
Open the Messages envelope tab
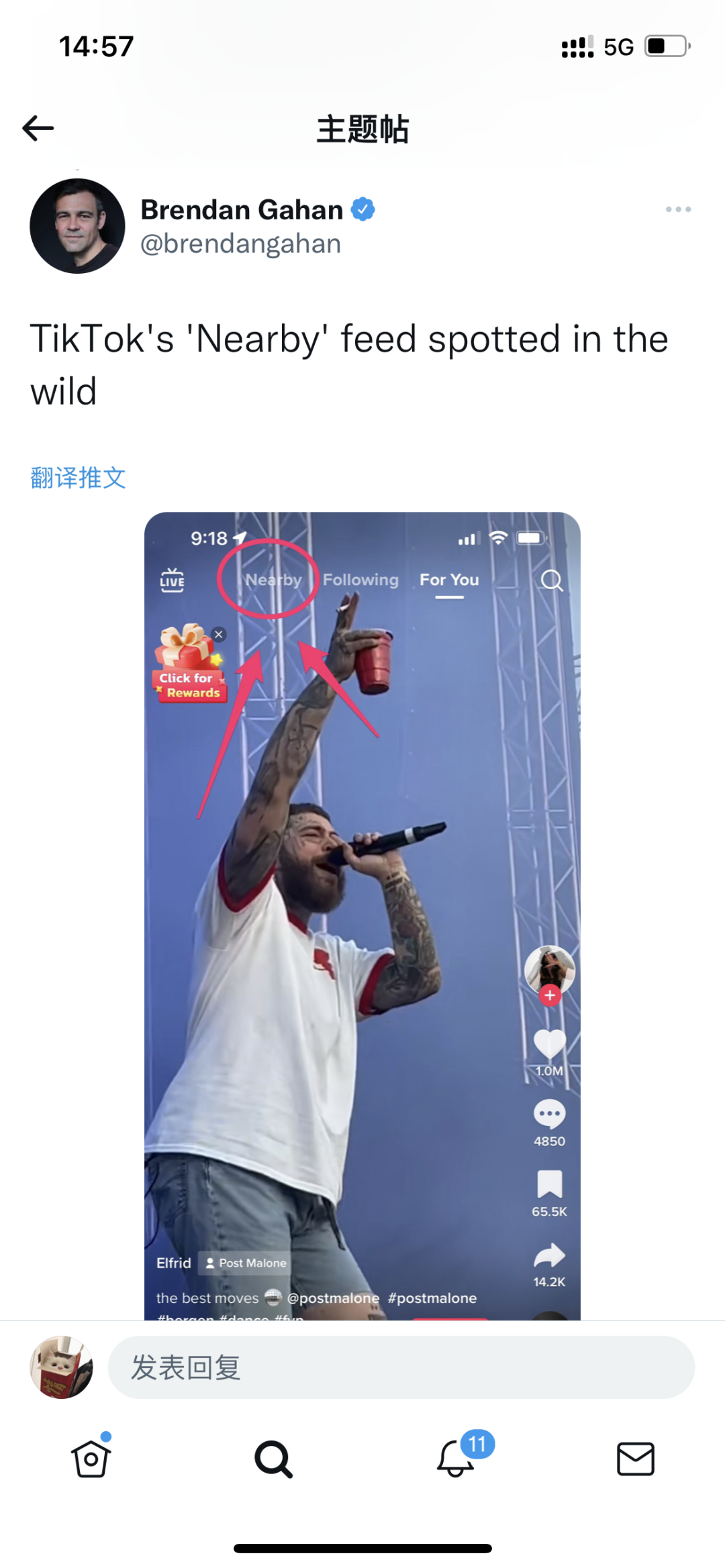(635, 1459)
